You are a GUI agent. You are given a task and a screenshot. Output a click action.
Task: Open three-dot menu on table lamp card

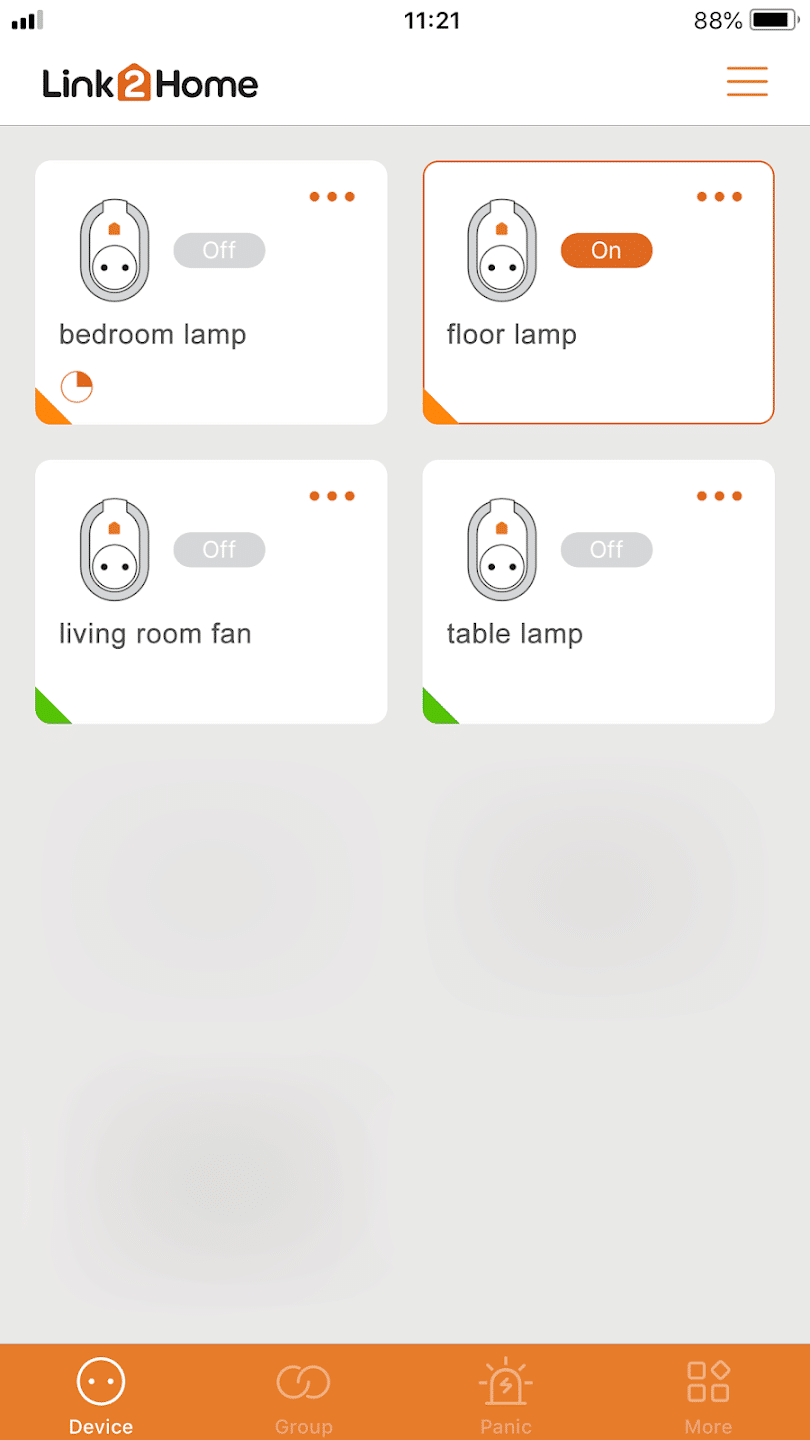click(x=719, y=495)
